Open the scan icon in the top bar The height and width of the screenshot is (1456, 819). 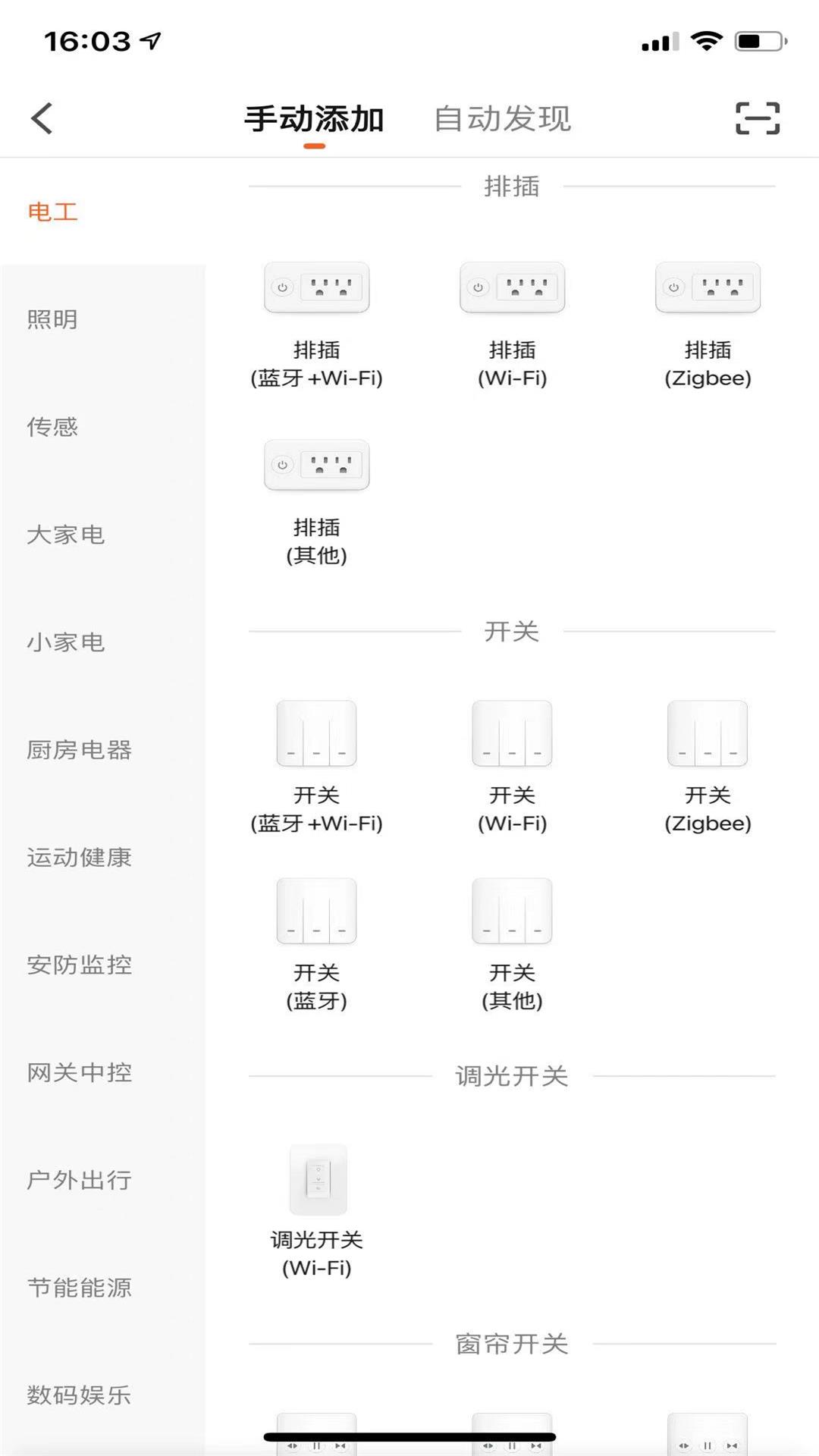point(757,118)
